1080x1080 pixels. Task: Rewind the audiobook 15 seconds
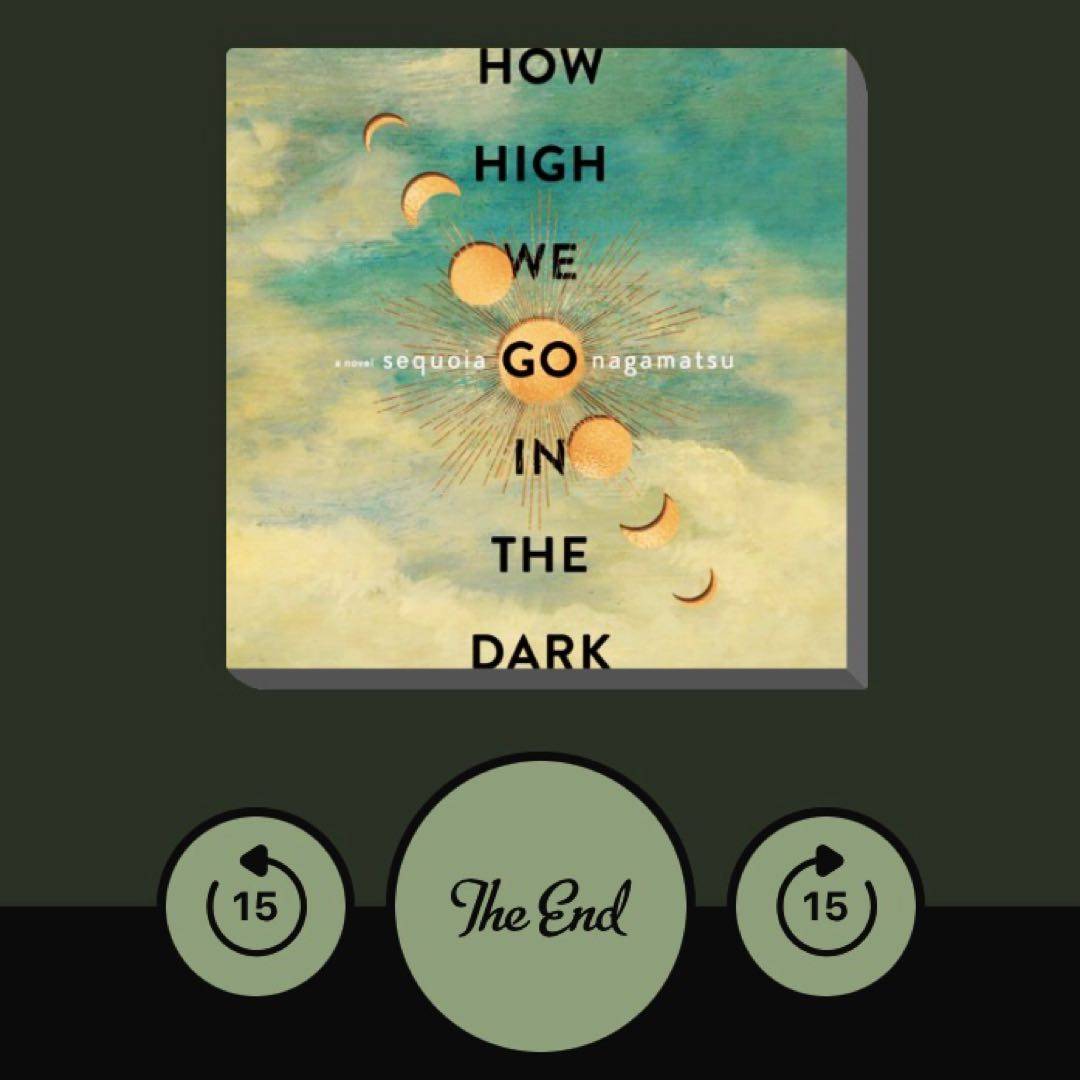[255, 905]
